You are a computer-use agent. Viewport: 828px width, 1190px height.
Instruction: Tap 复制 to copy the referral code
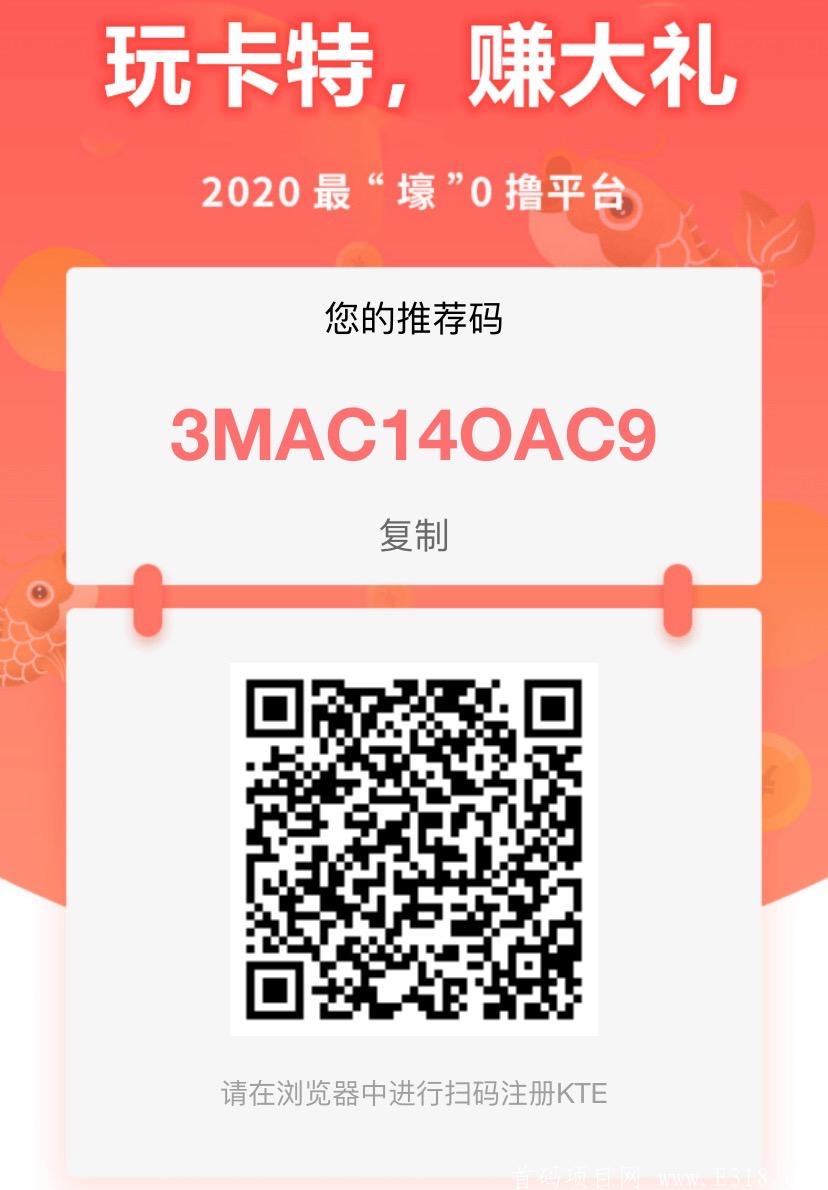[413, 535]
